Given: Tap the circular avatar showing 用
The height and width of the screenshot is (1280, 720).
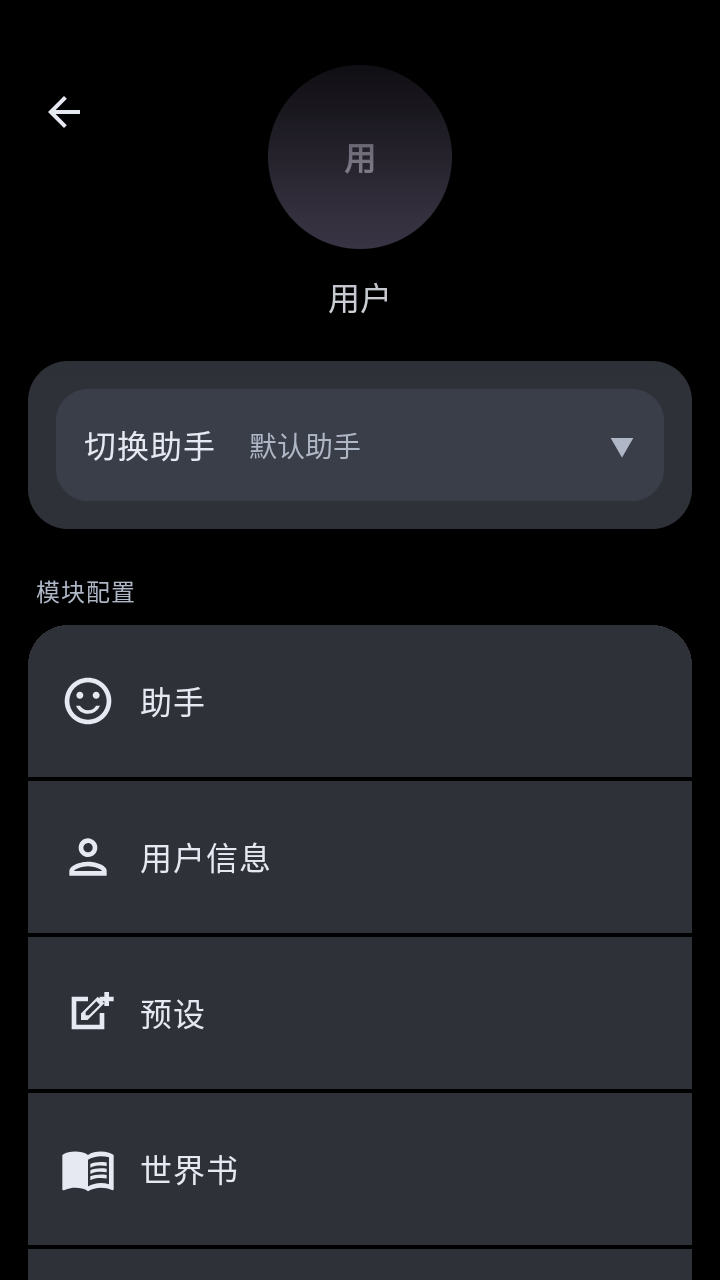Looking at the screenshot, I should [x=360, y=157].
